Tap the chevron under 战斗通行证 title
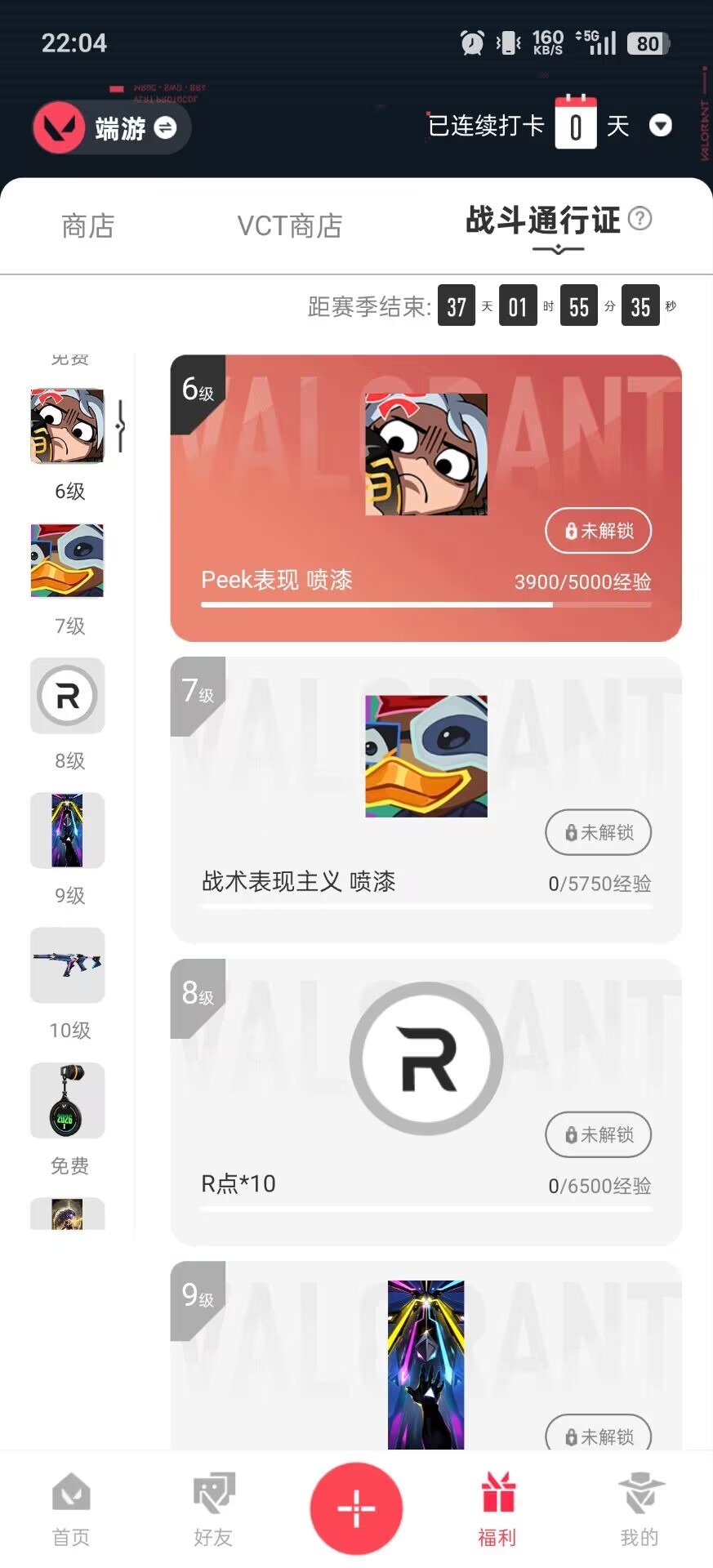The width and height of the screenshot is (713, 1568). pos(558,249)
